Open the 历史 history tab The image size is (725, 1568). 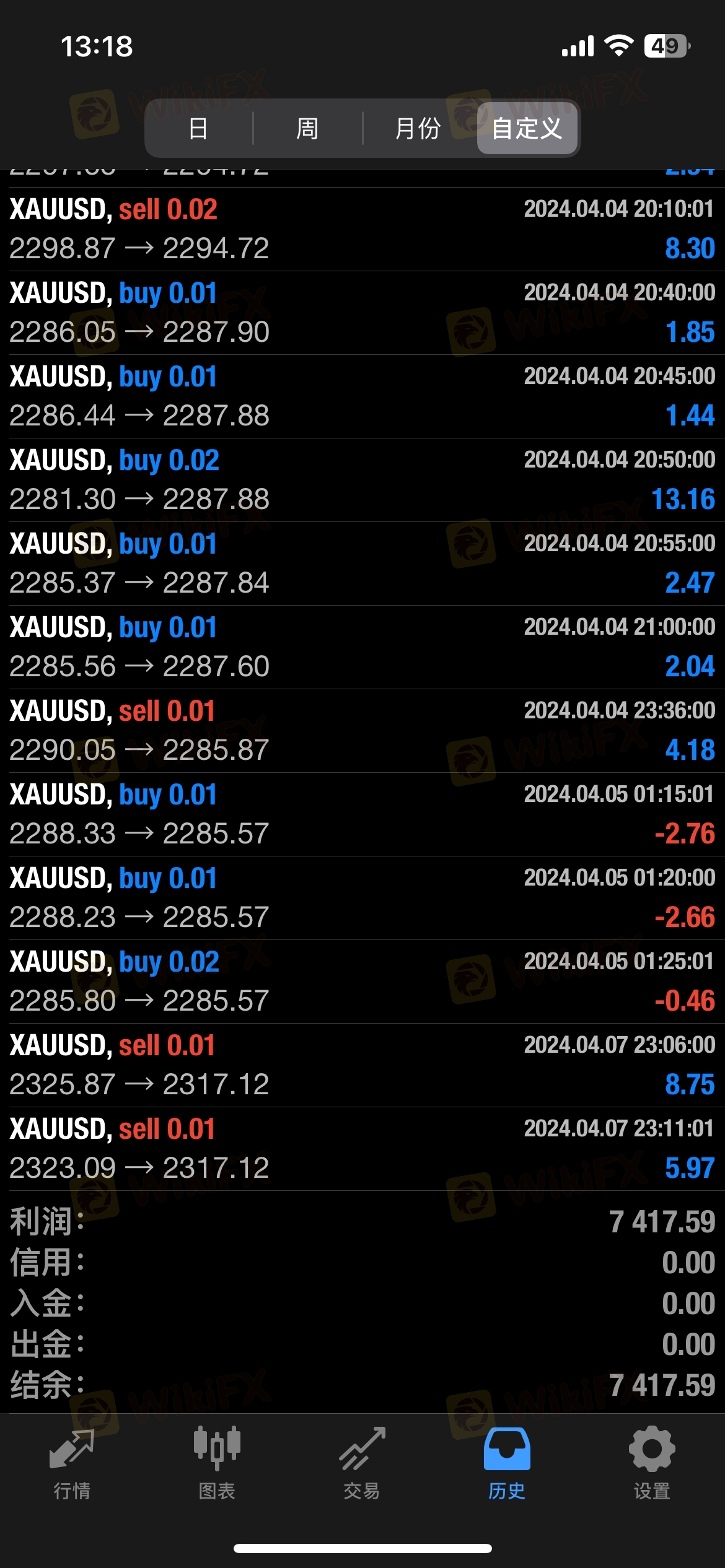click(x=507, y=1463)
